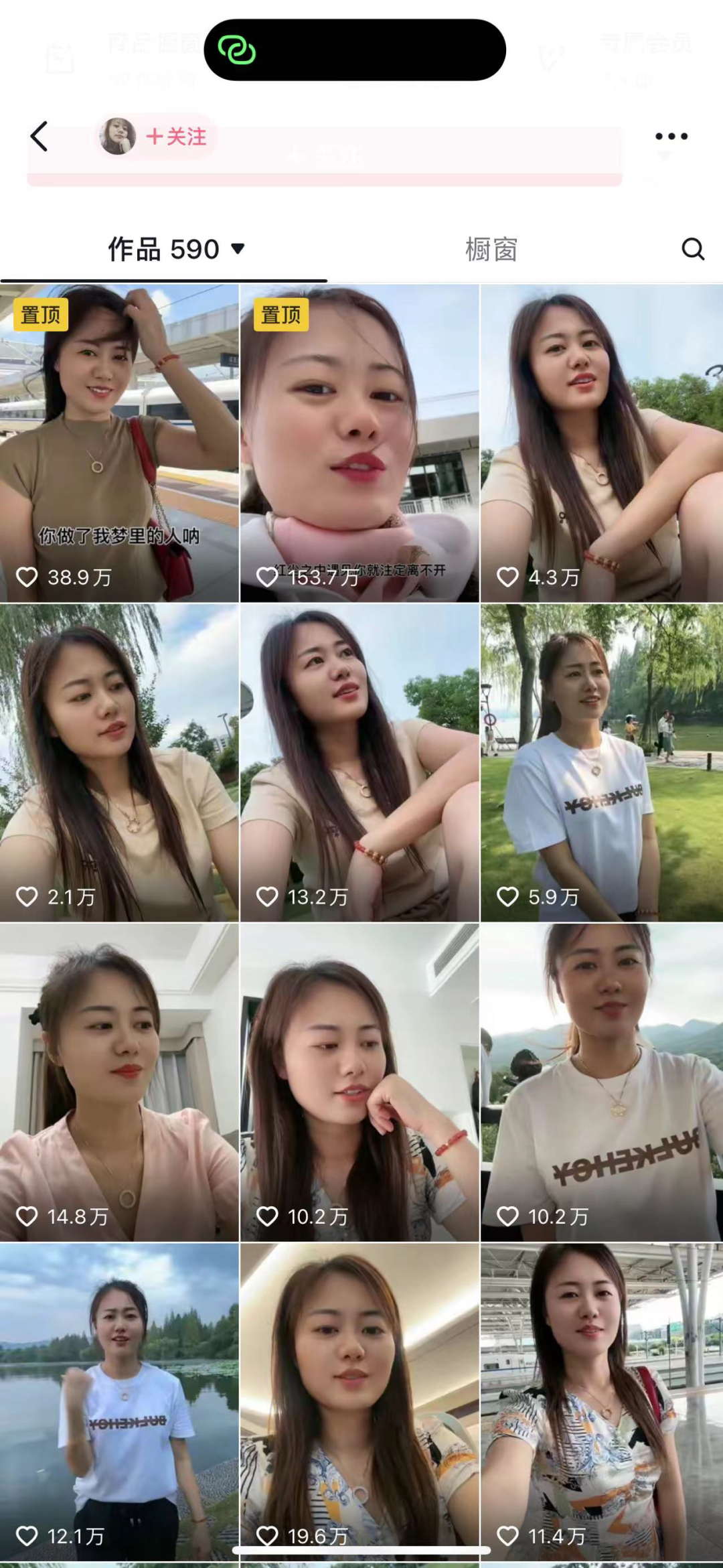This screenshot has height=1568, width=723.
Task: View the video with 2.1万 likes
Action: pos(119,763)
